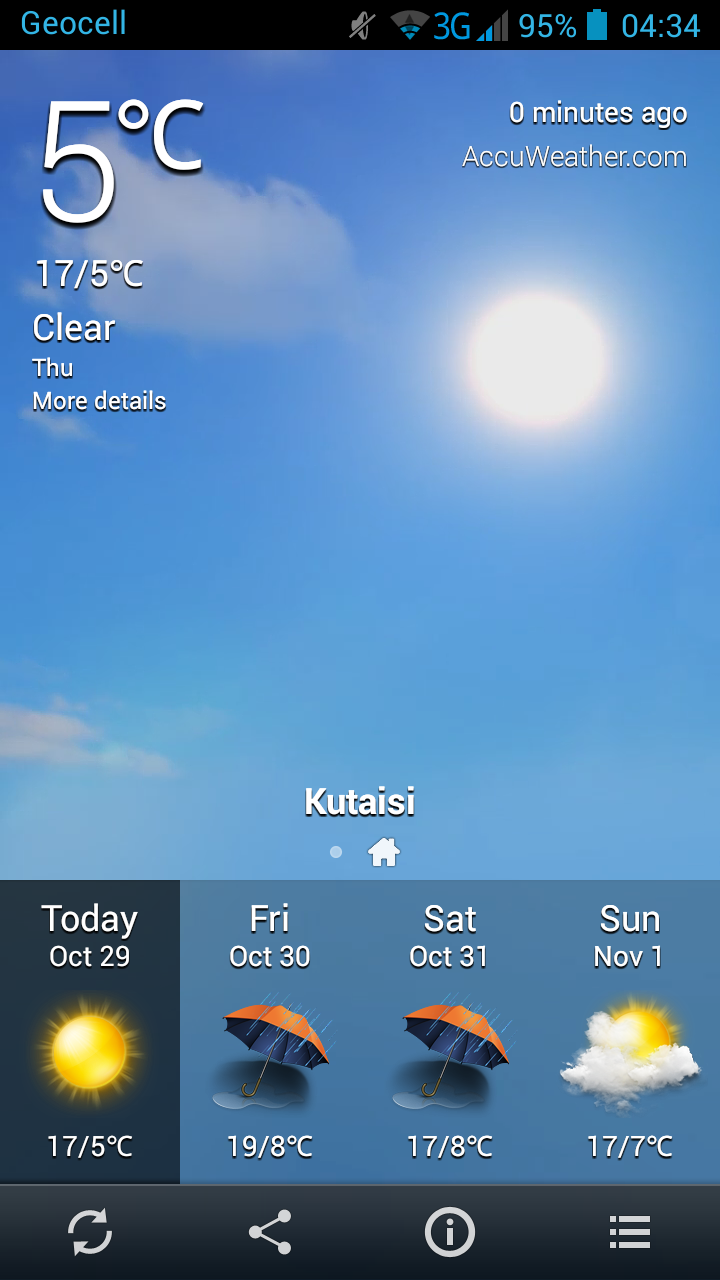Tap the battery level indicator
This screenshot has height=1280, width=720.
tap(597, 26)
